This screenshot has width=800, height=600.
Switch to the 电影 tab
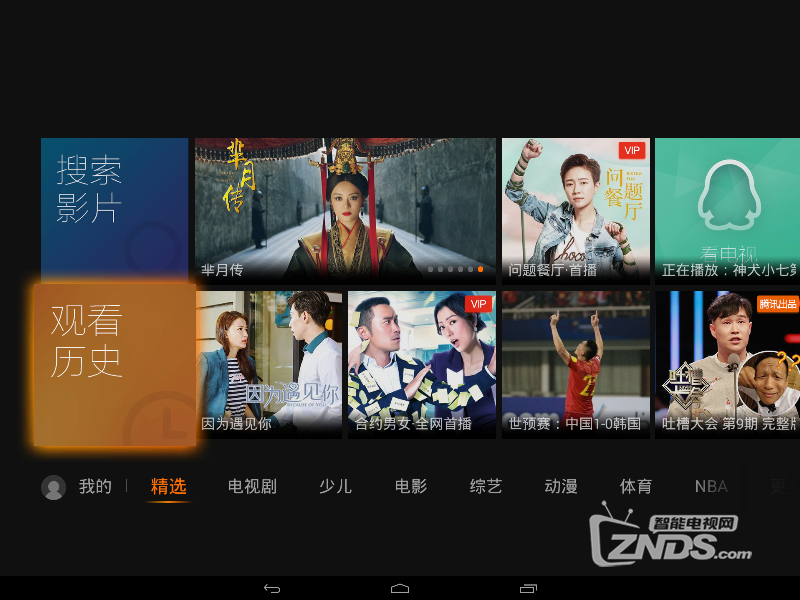410,487
